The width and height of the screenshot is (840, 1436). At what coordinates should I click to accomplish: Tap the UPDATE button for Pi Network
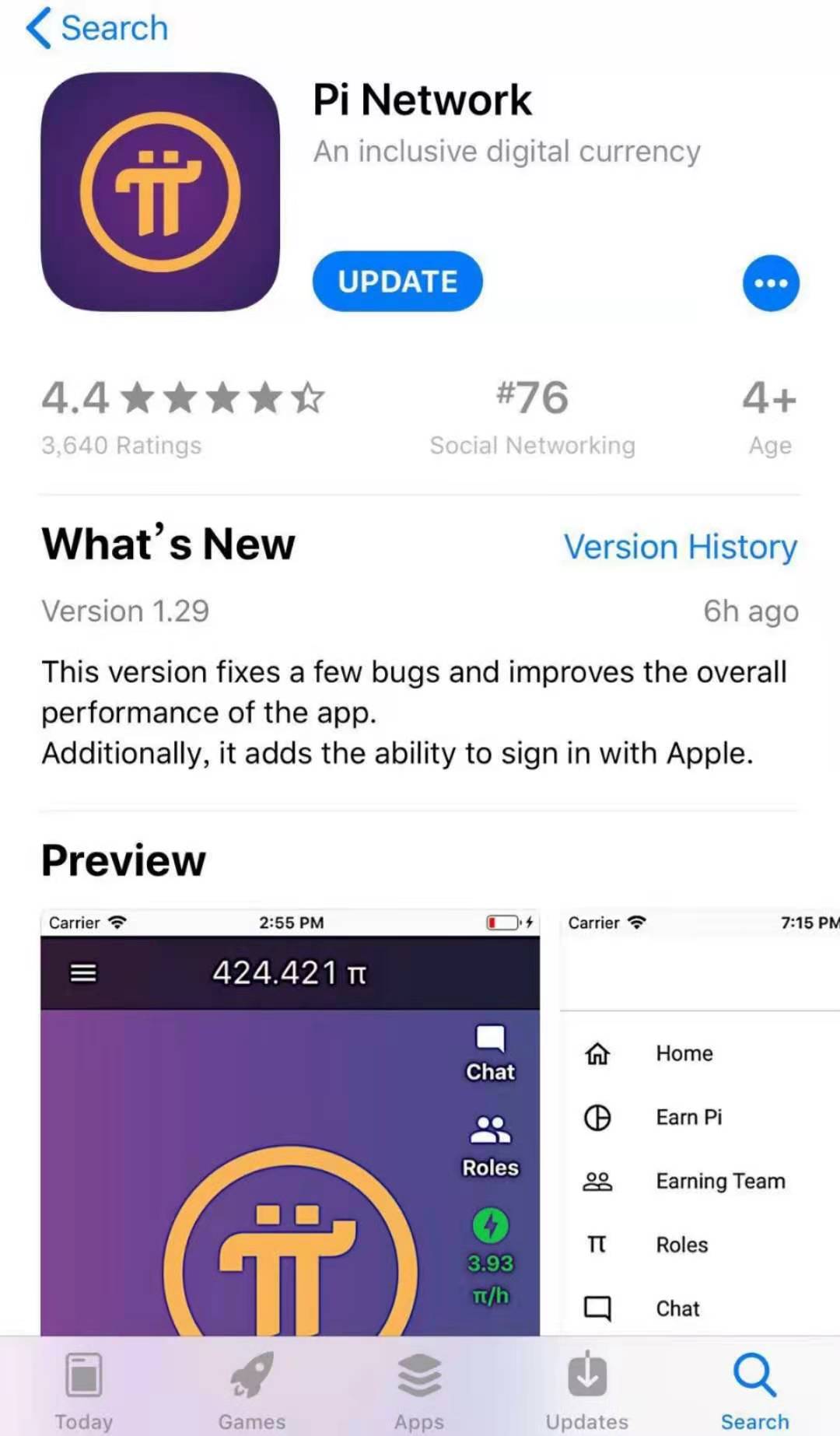[x=397, y=282]
